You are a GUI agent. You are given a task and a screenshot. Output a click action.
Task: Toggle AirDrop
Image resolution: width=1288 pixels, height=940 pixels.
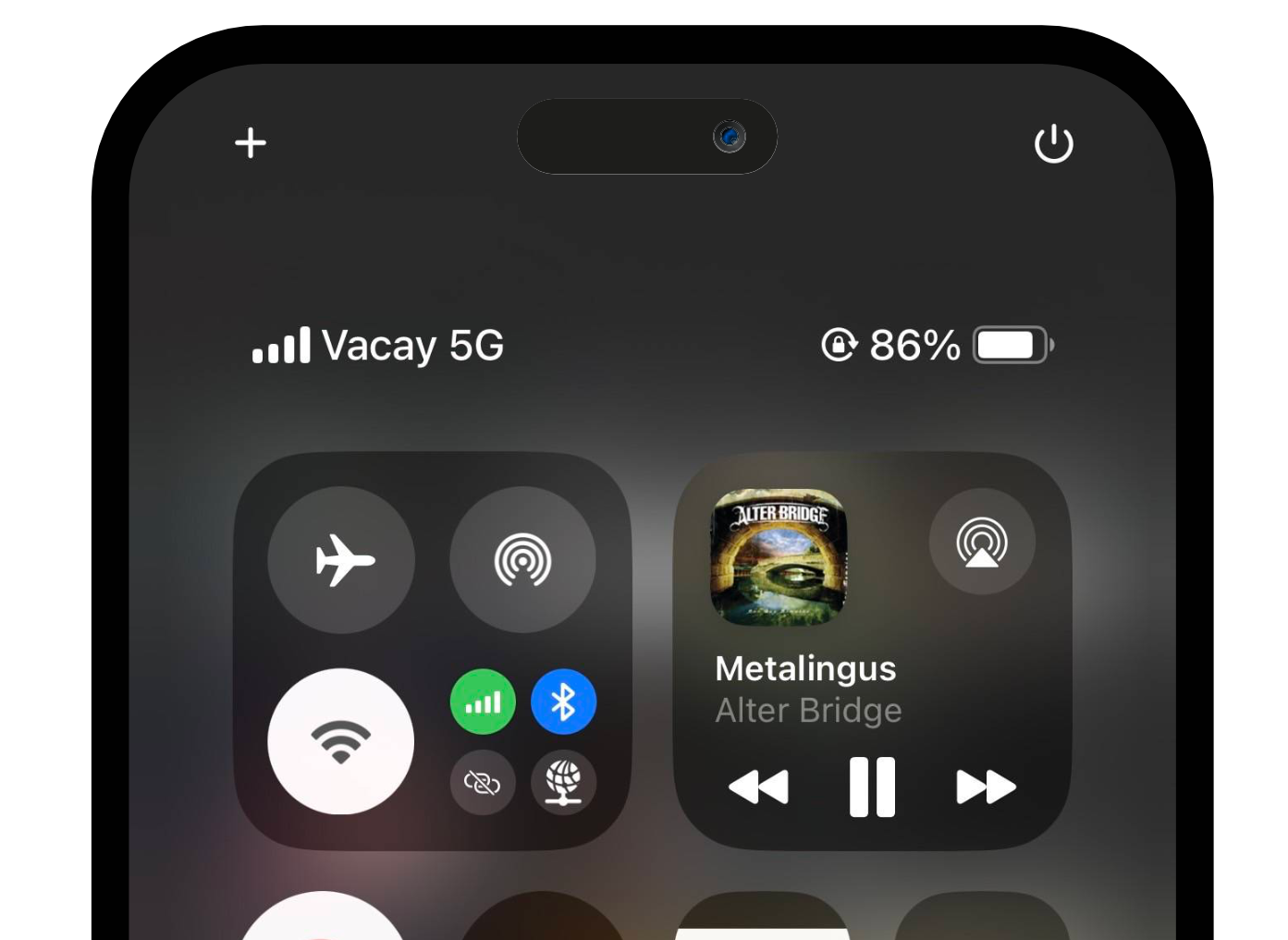tap(522, 560)
